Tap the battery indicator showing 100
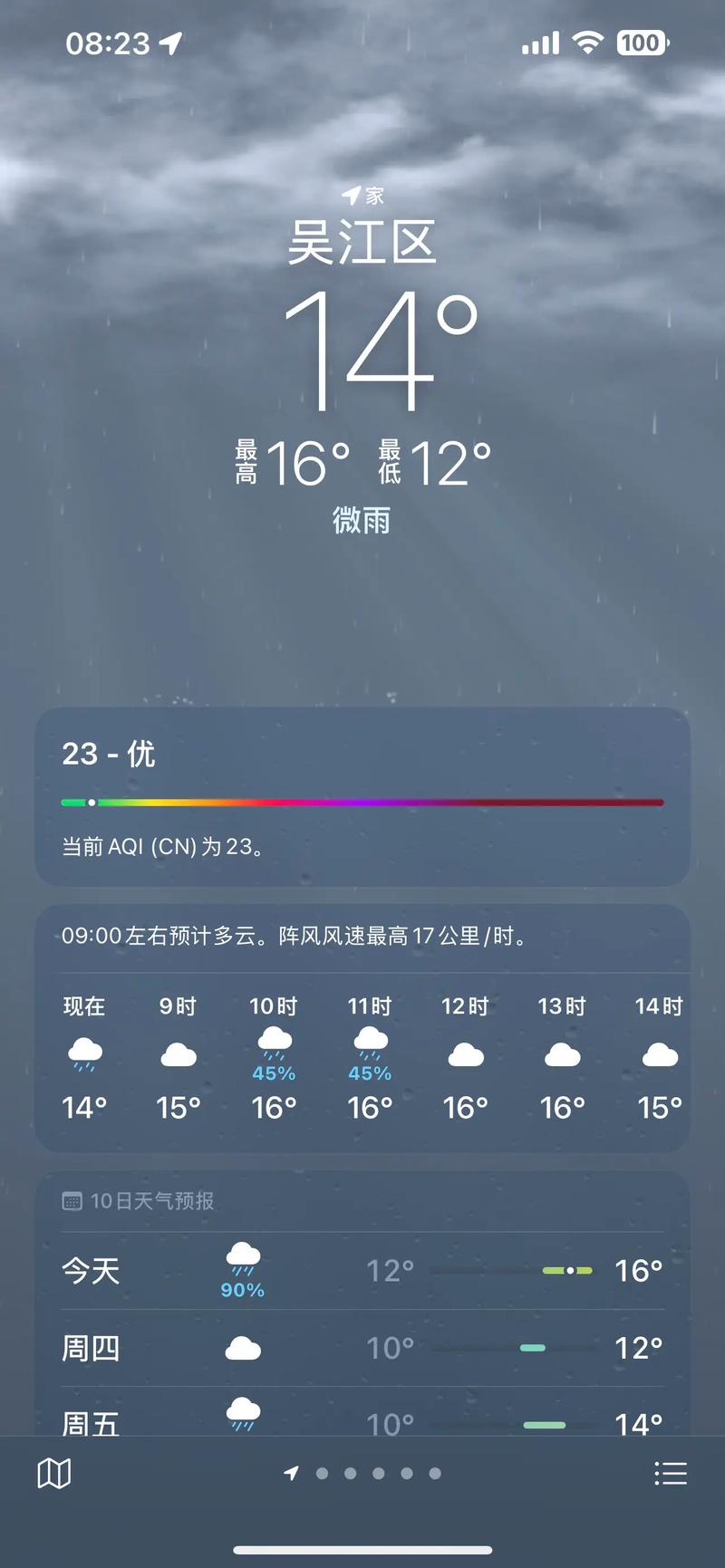725x1568 pixels. (x=640, y=42)
